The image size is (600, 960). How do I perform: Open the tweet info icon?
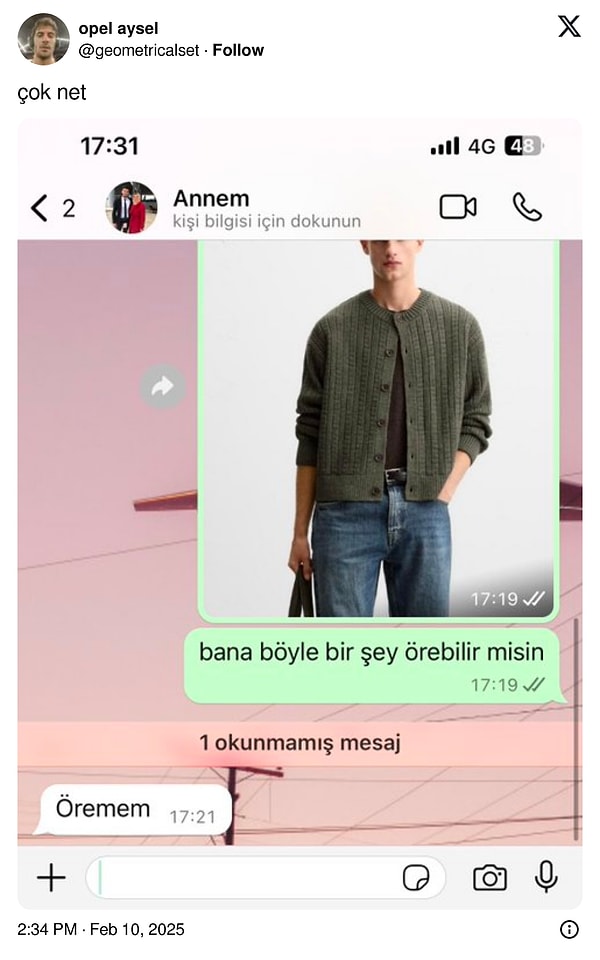tap(569, 930)
